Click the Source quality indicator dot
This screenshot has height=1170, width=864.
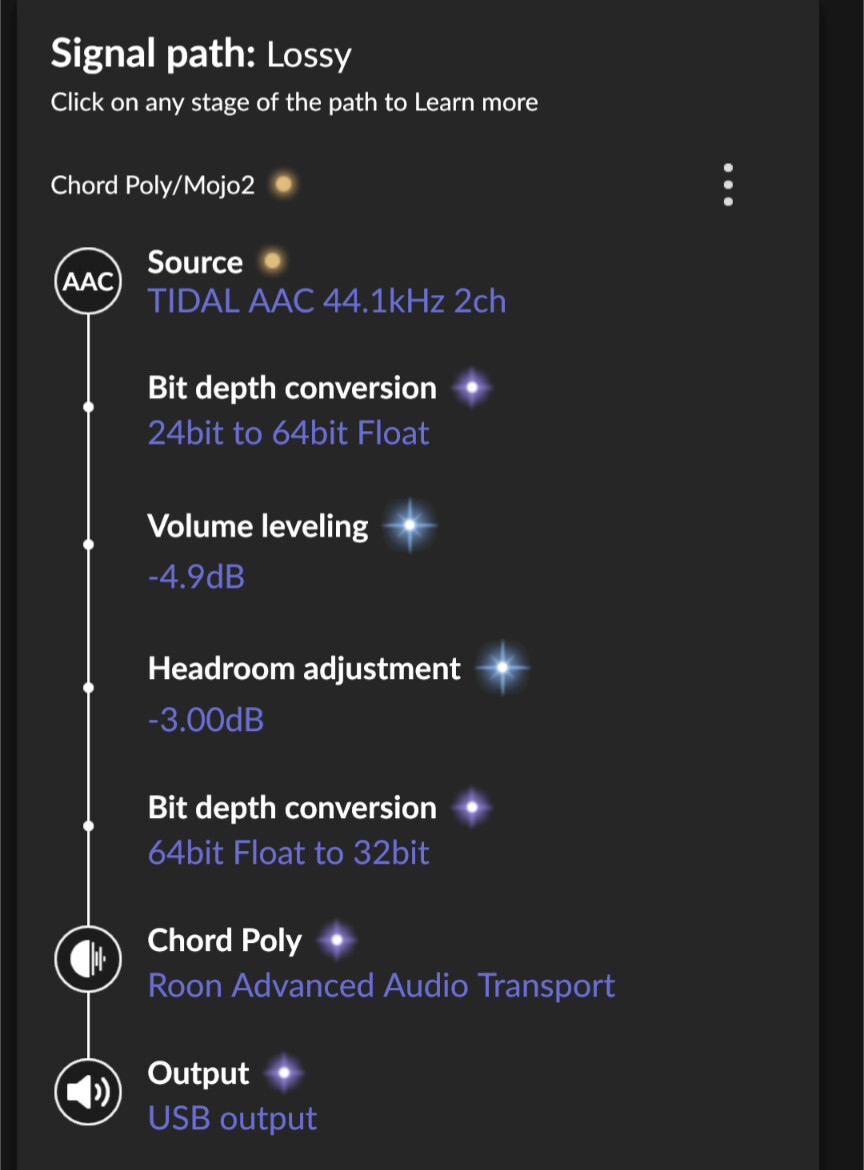[x=273, y=259]
